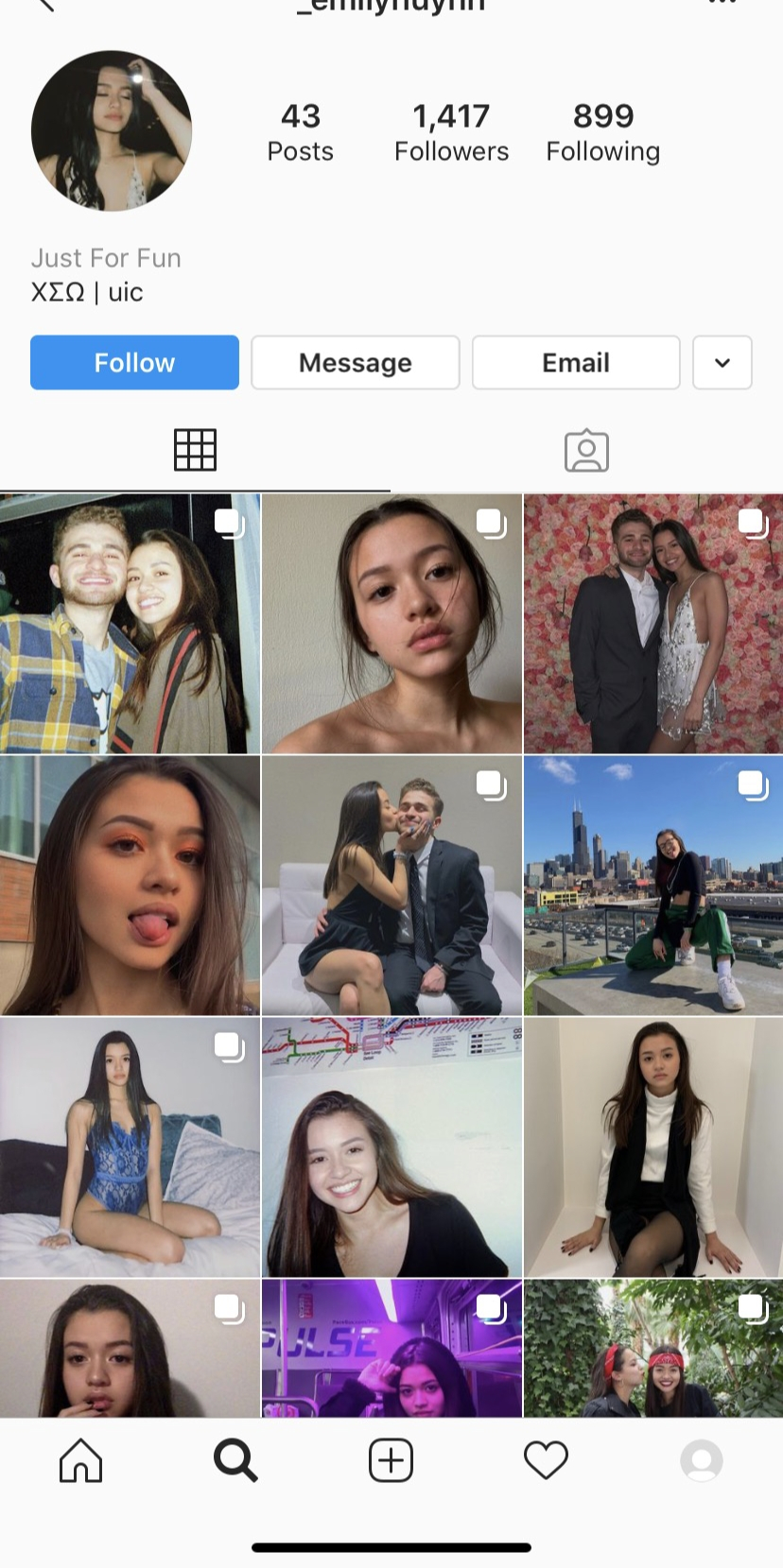Image resolution: width=783 pixels, height=1568 pixels.
Task: Open post with transit map overhead
Action: (x=391, y=1147)
